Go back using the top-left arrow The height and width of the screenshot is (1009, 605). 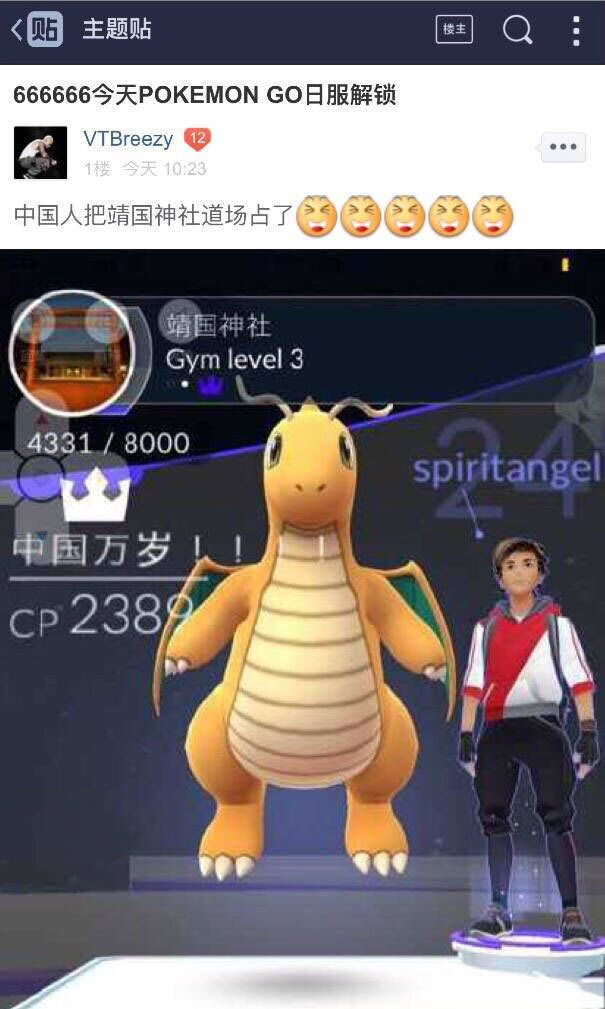pyautogui.click(x=17, y=30)
